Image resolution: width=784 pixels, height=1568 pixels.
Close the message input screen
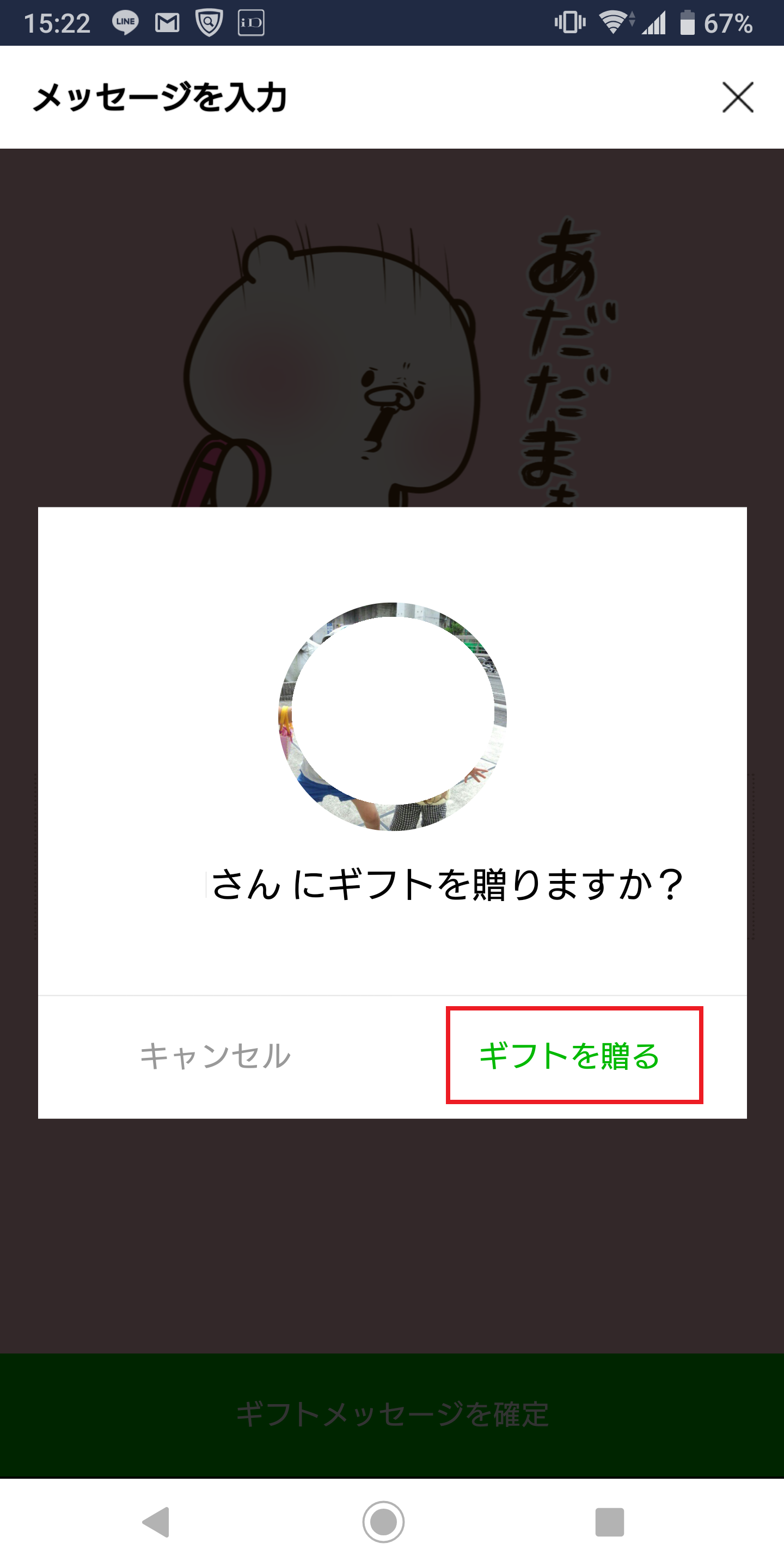tap(738, 97)
